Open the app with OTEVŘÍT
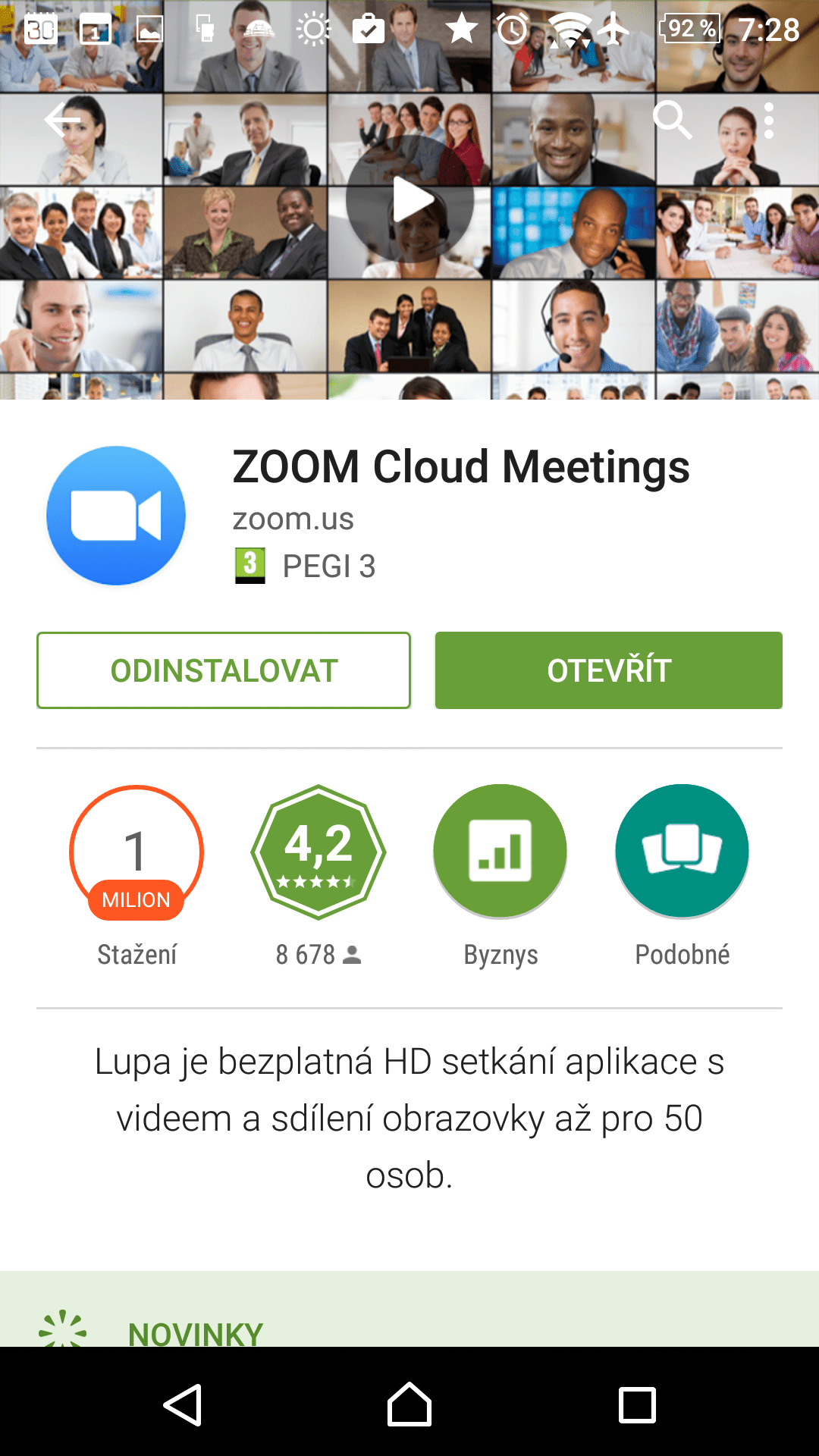This screenshot has height=1456, width=819. 609,670
